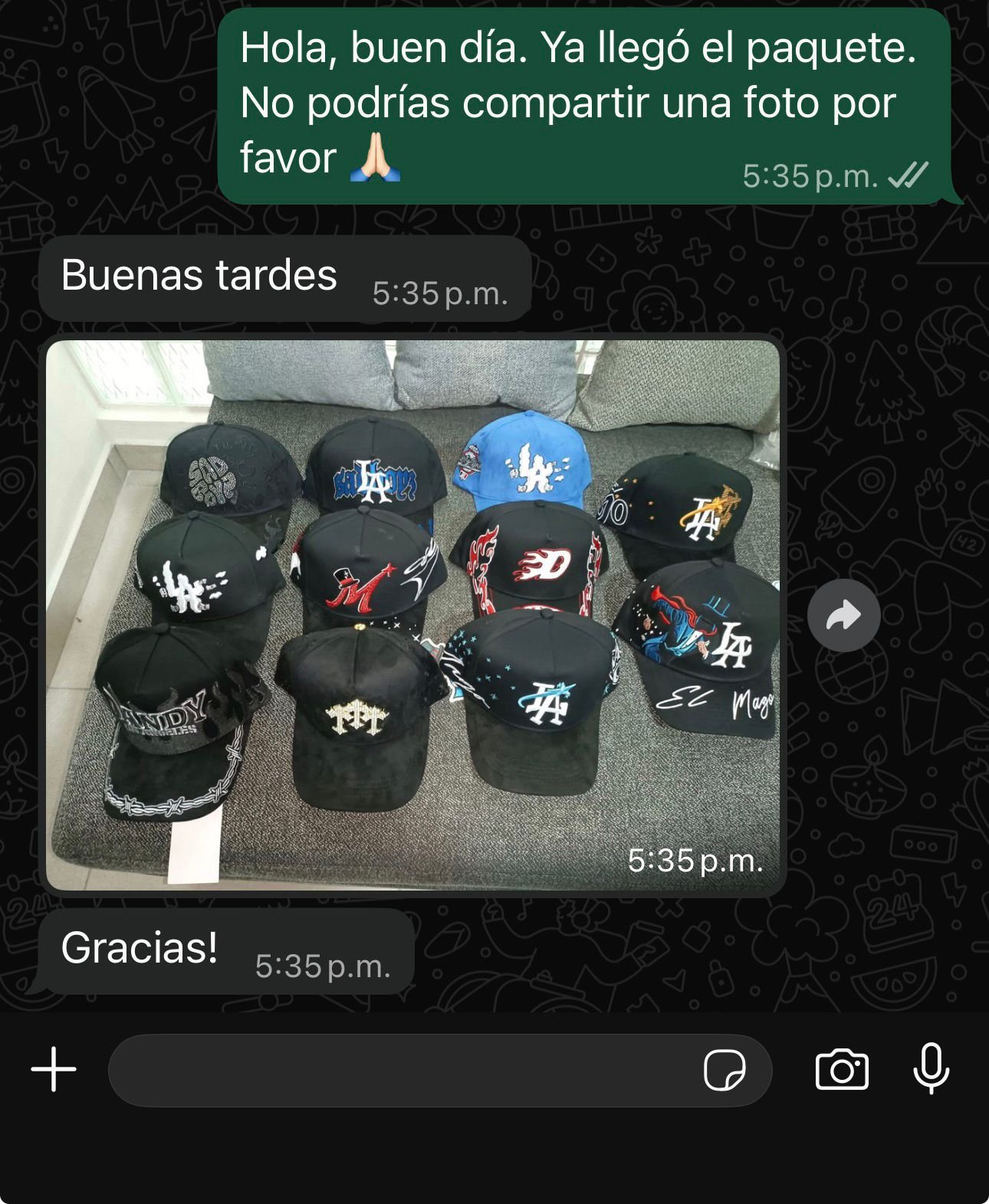Record a voice message with the microphone
The height and width of the screenshot is (1204, 989).
click(932, 1068)
